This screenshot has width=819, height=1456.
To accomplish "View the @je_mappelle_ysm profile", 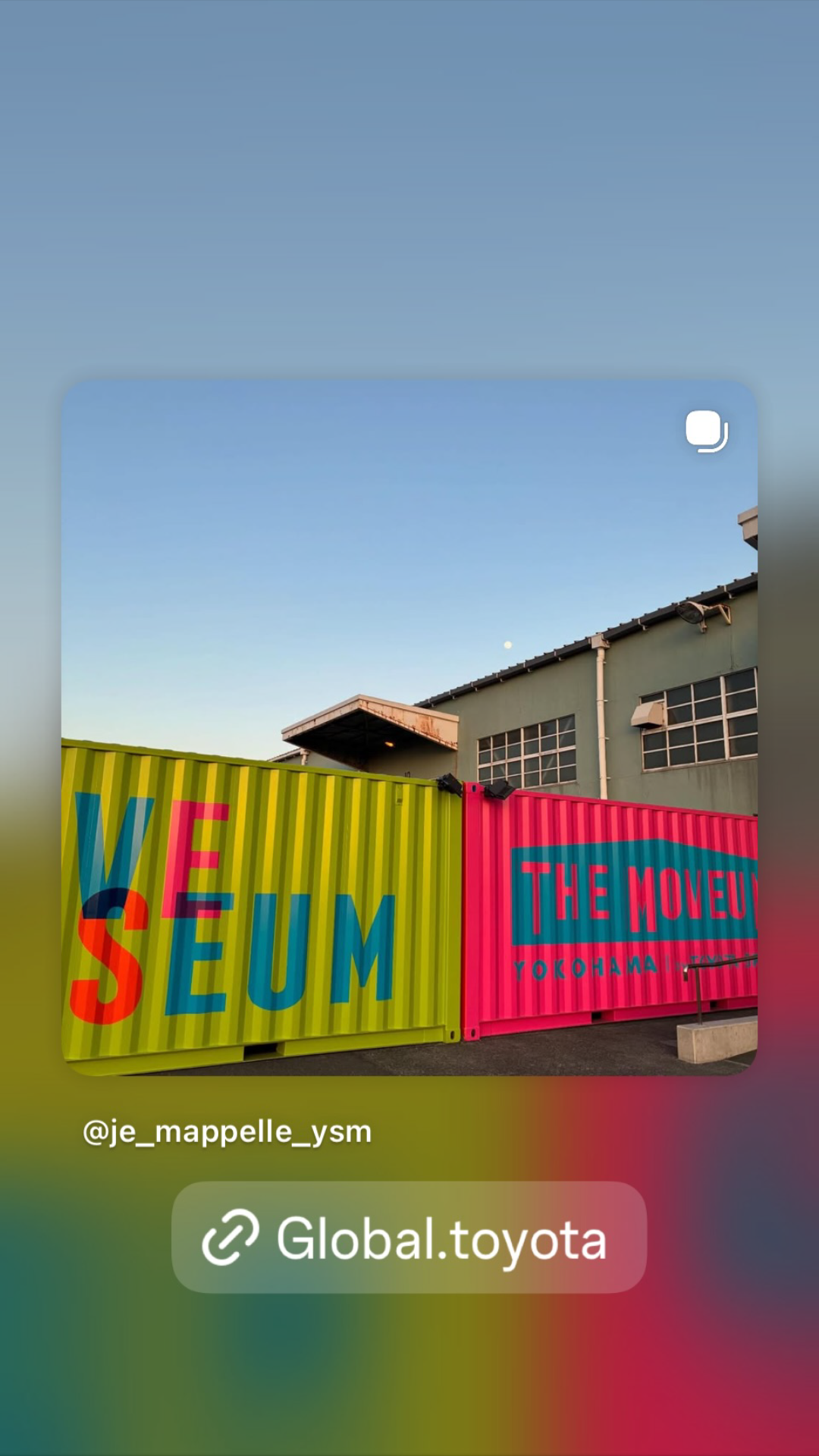I will [x=227, y=1131].
